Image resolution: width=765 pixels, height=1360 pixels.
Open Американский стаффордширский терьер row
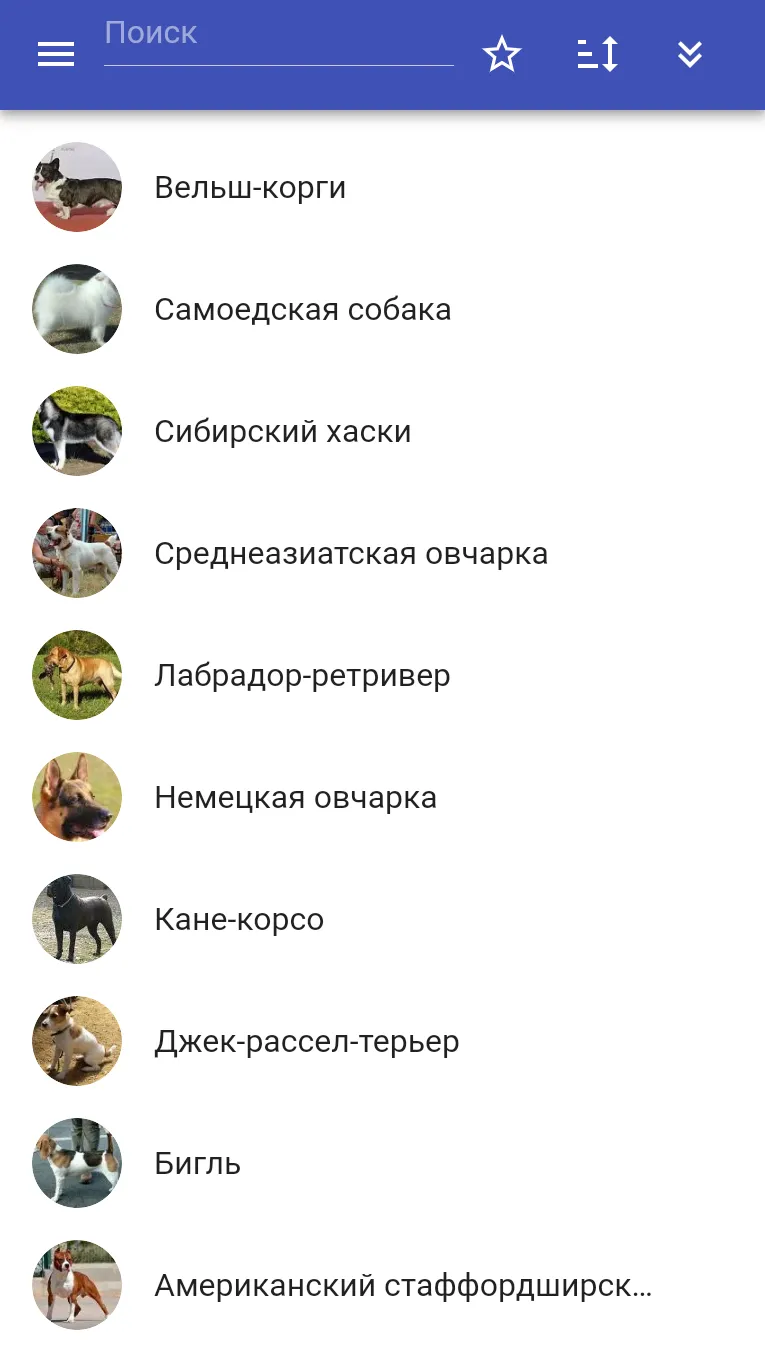(382, 1285)
